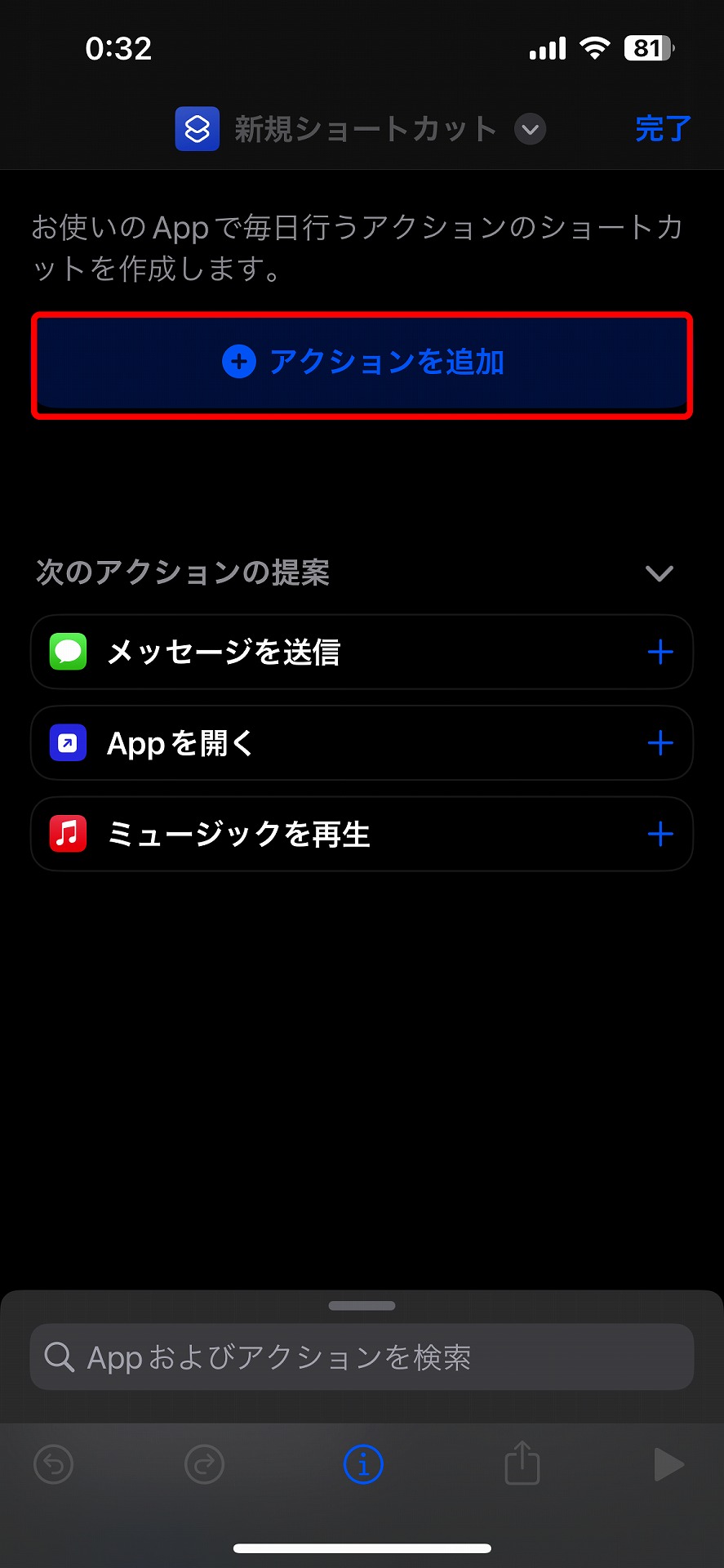Tap 完了 to finish editing

(661, 128)
